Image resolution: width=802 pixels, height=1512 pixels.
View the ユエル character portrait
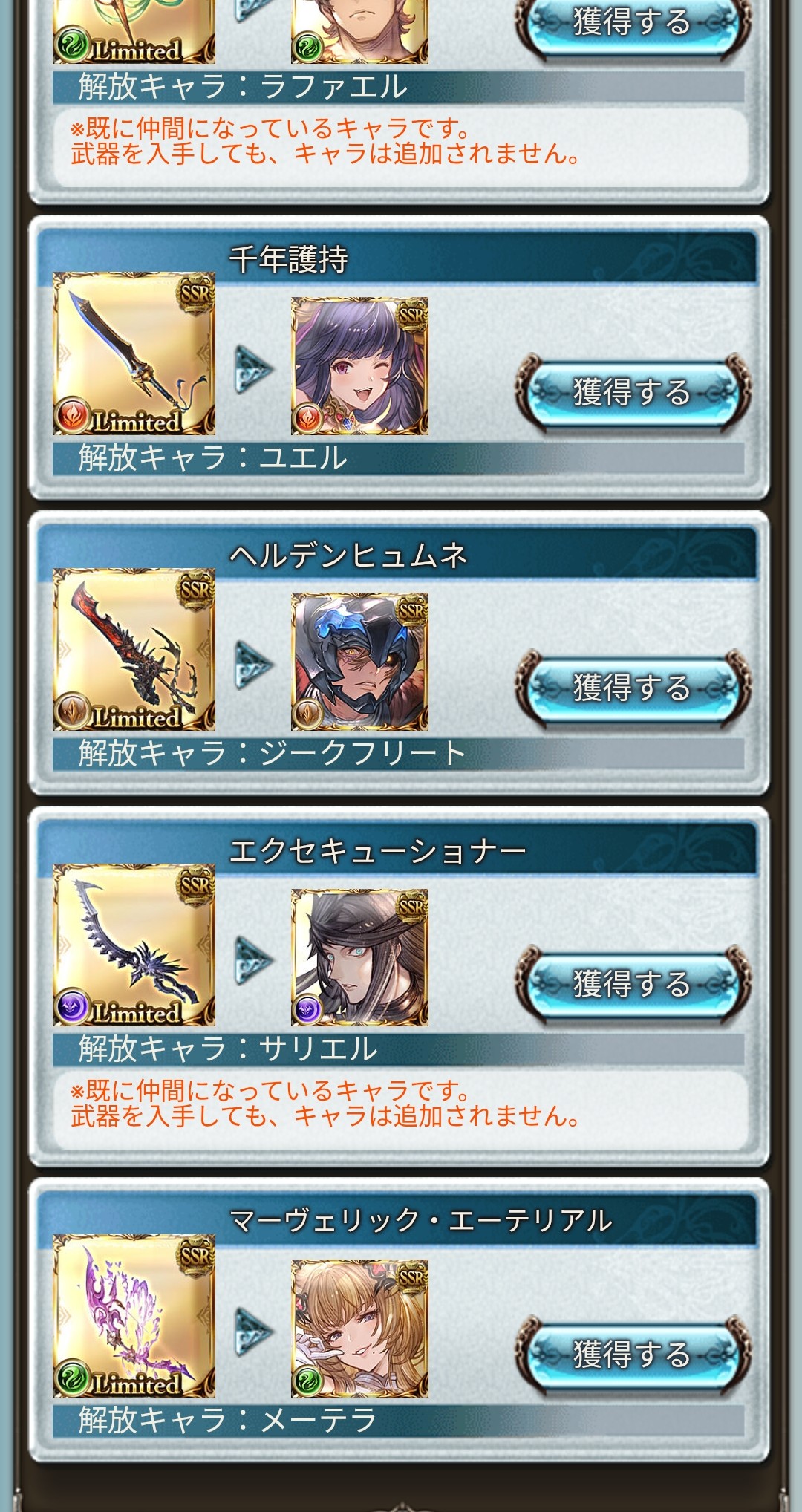click(x=359, y=366)
